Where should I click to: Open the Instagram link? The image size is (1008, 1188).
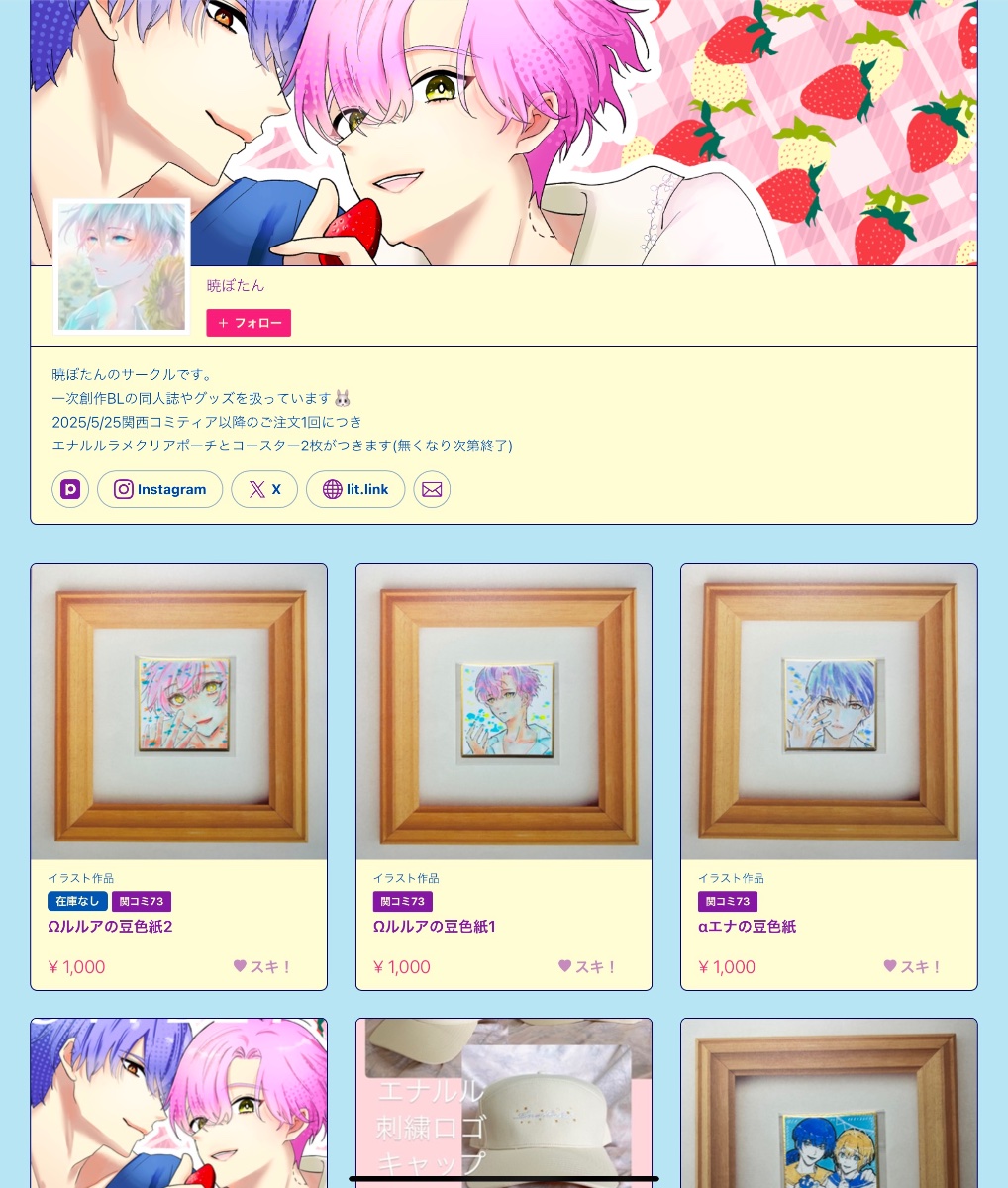pos(159,489)
